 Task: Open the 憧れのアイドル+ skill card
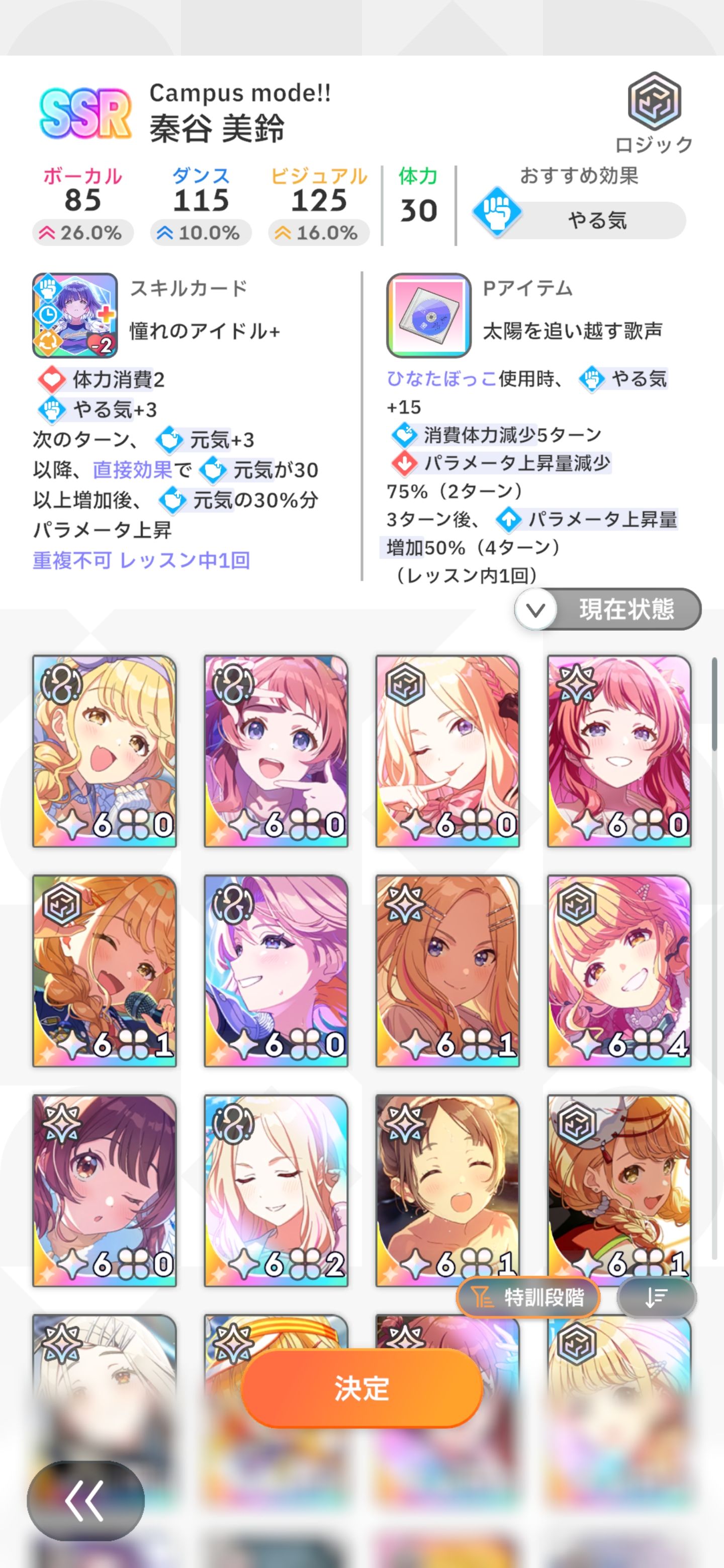(x=75, y=315)
